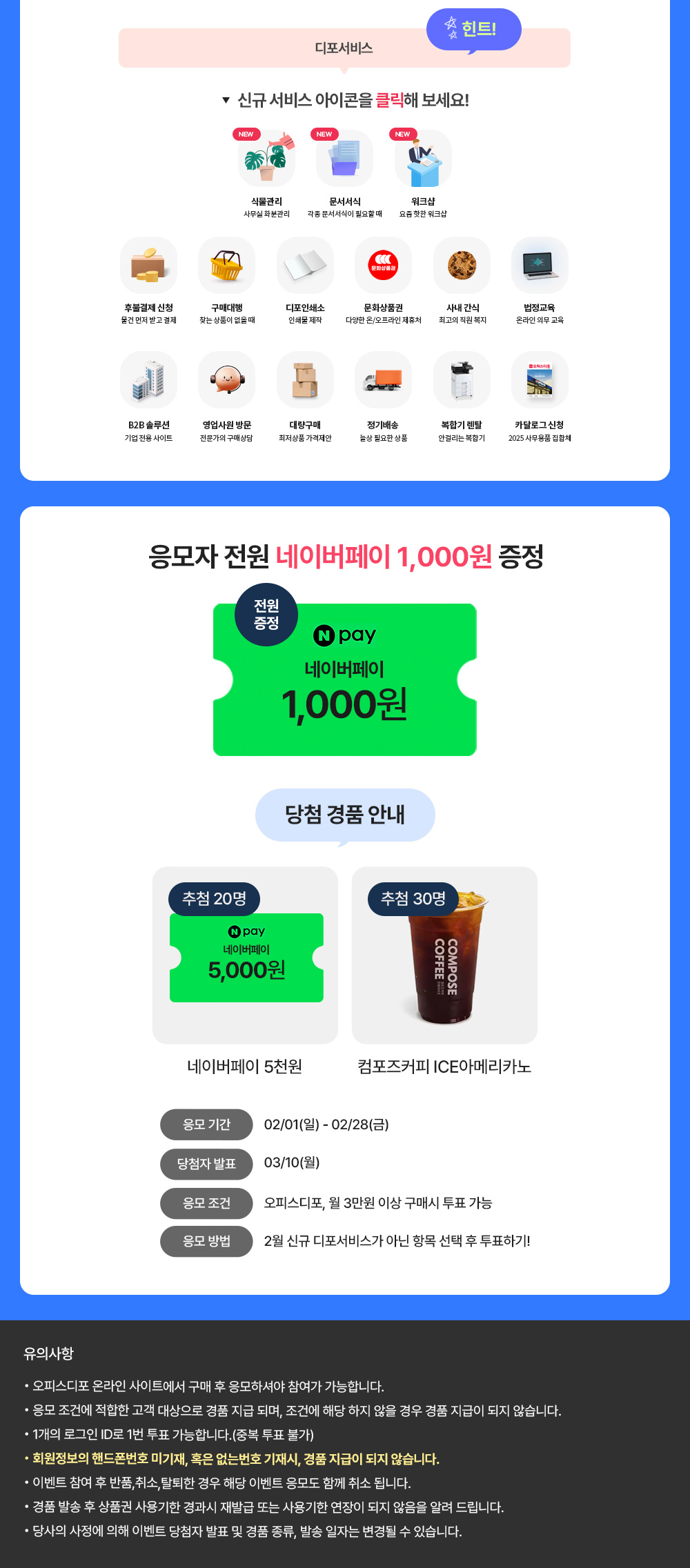Select the 대량구매 boxes icon

tap(305, 380)
